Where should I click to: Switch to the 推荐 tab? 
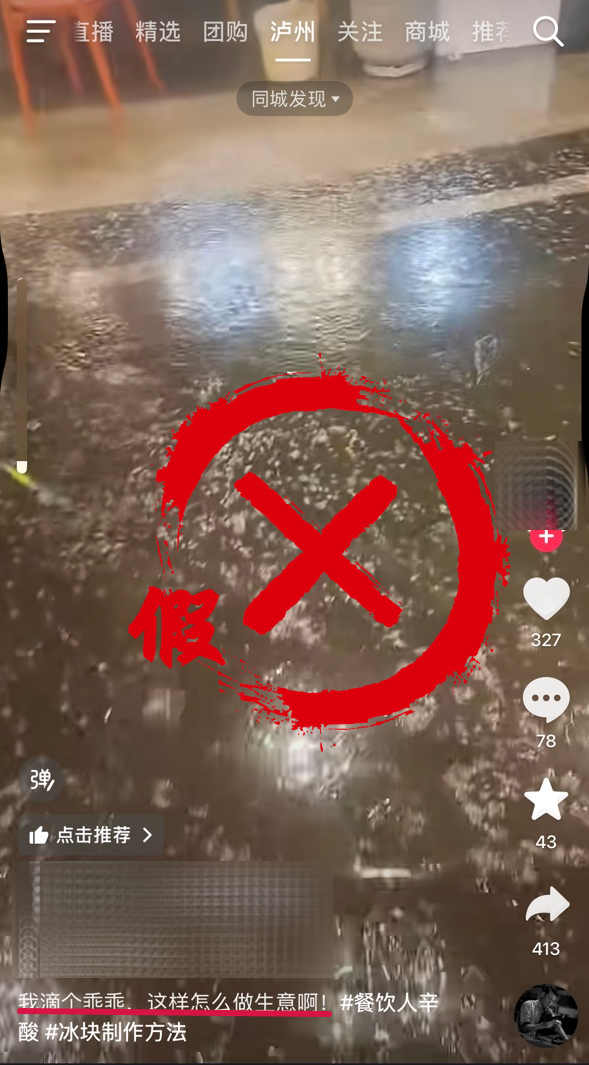tap(492, 32)
